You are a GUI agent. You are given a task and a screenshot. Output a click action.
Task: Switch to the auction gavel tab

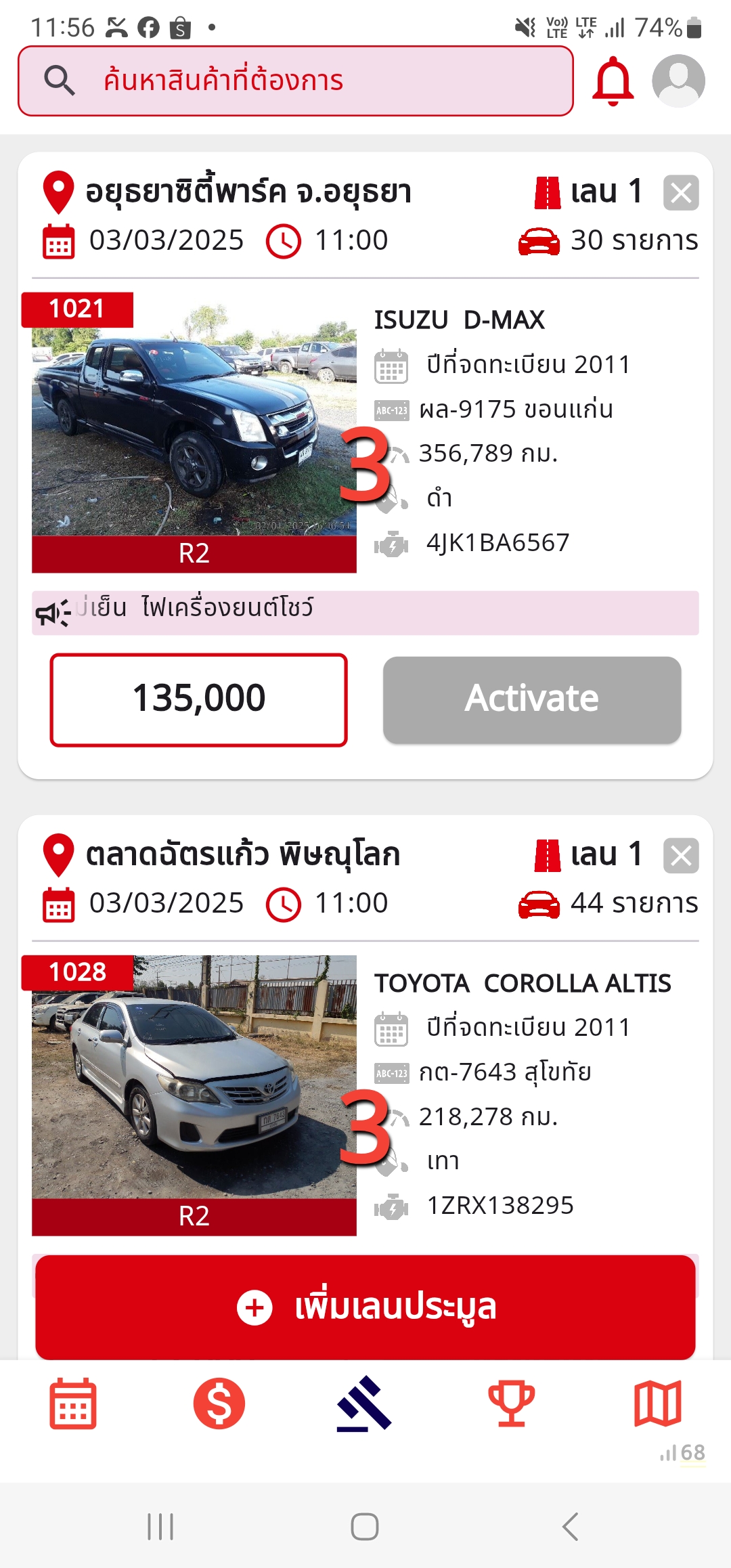365,1403
